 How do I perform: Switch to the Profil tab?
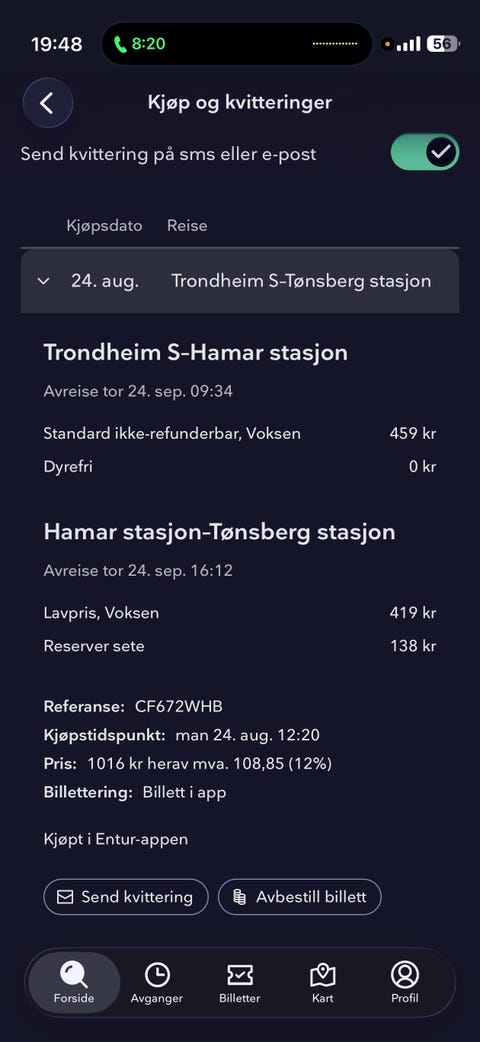tap(405, 983)
